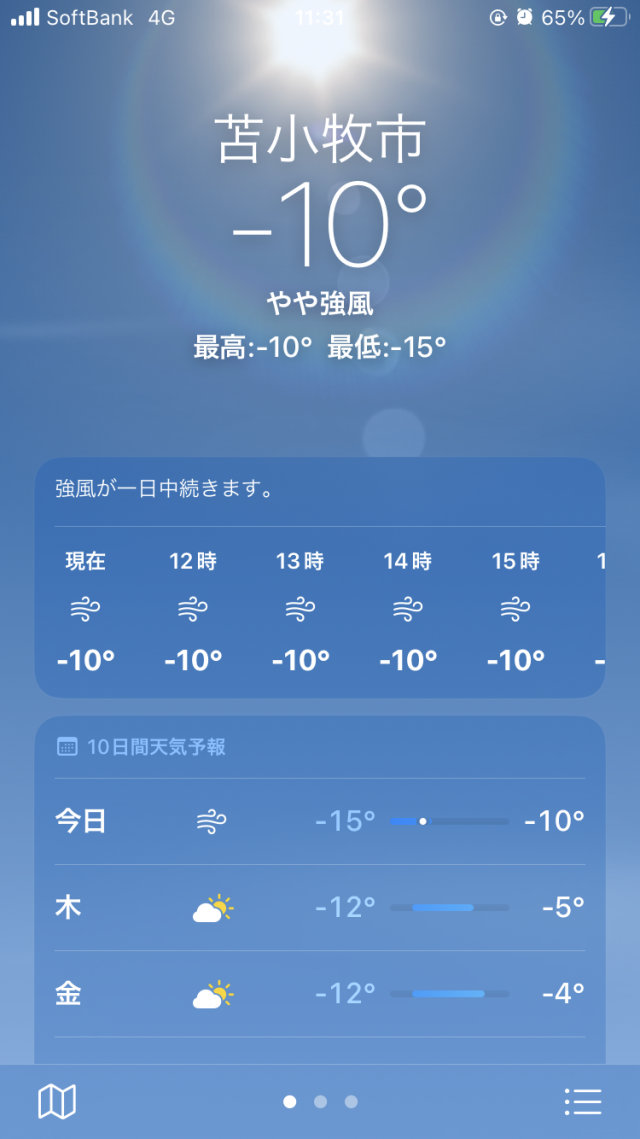Tap the page indicator dots
Screen dimensions: 640x1139
[320, 1102]
